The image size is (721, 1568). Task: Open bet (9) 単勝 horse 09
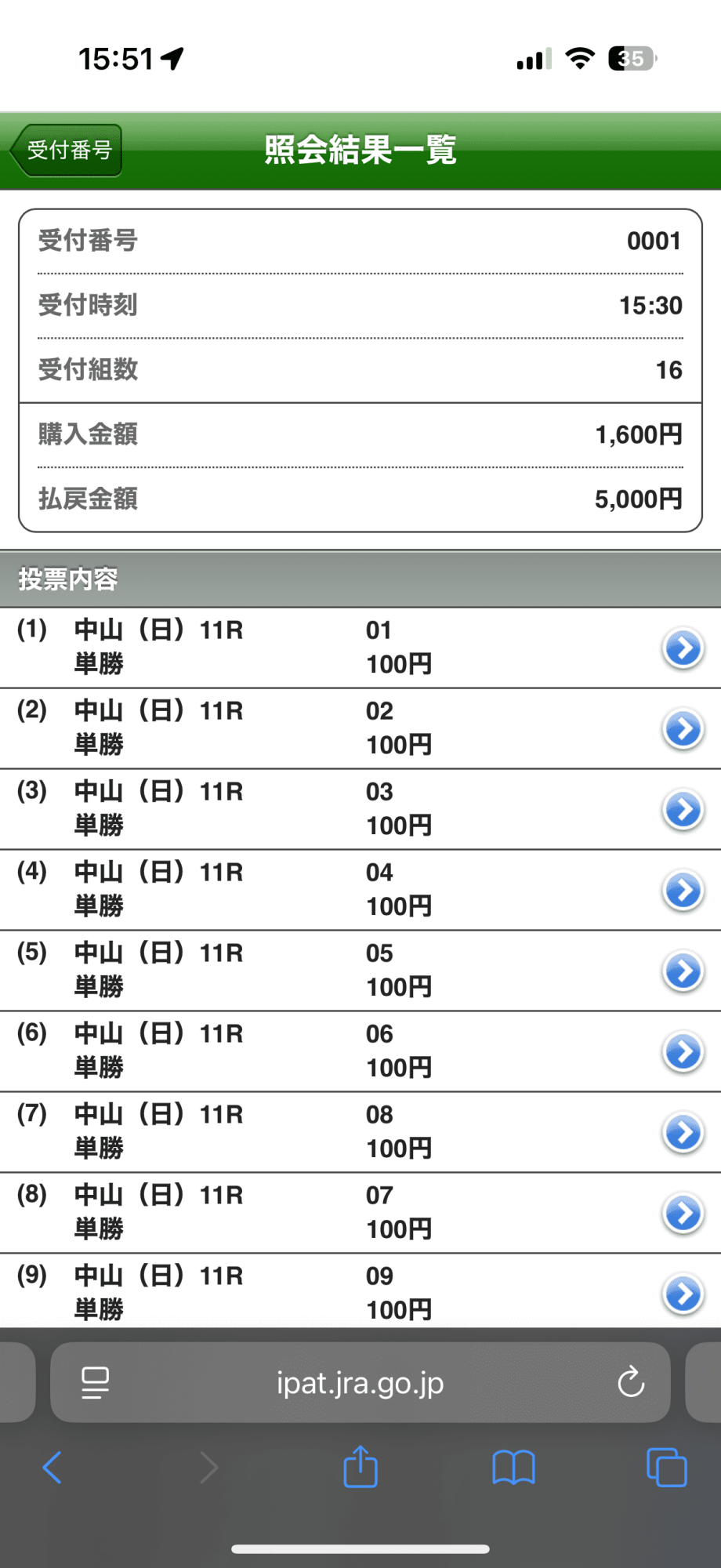683,1294
